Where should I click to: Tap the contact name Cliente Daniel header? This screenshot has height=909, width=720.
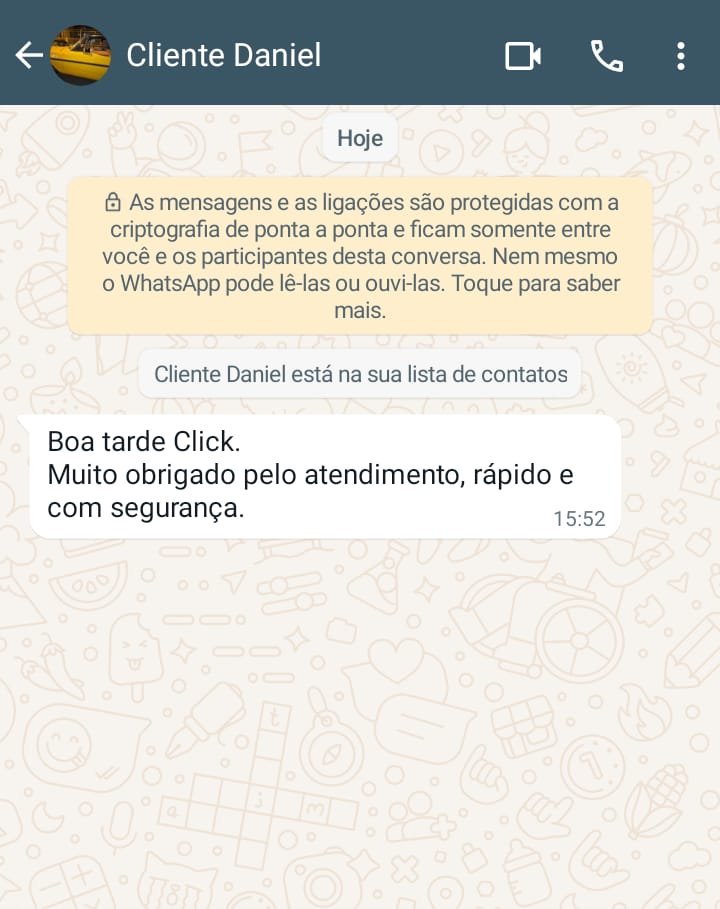tap(223, 56)
